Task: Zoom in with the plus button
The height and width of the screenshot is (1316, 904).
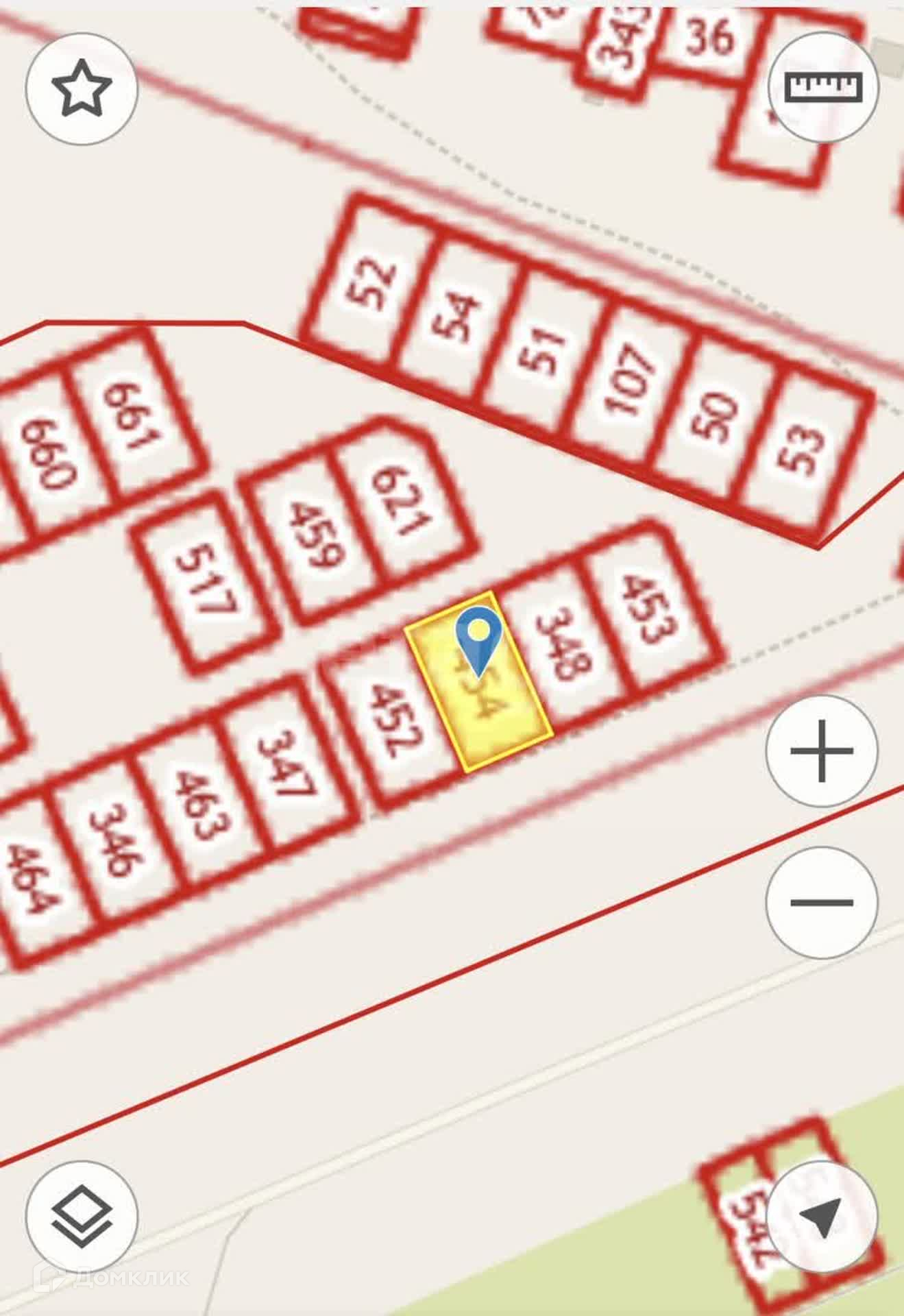Action: [x=821, y=751]
